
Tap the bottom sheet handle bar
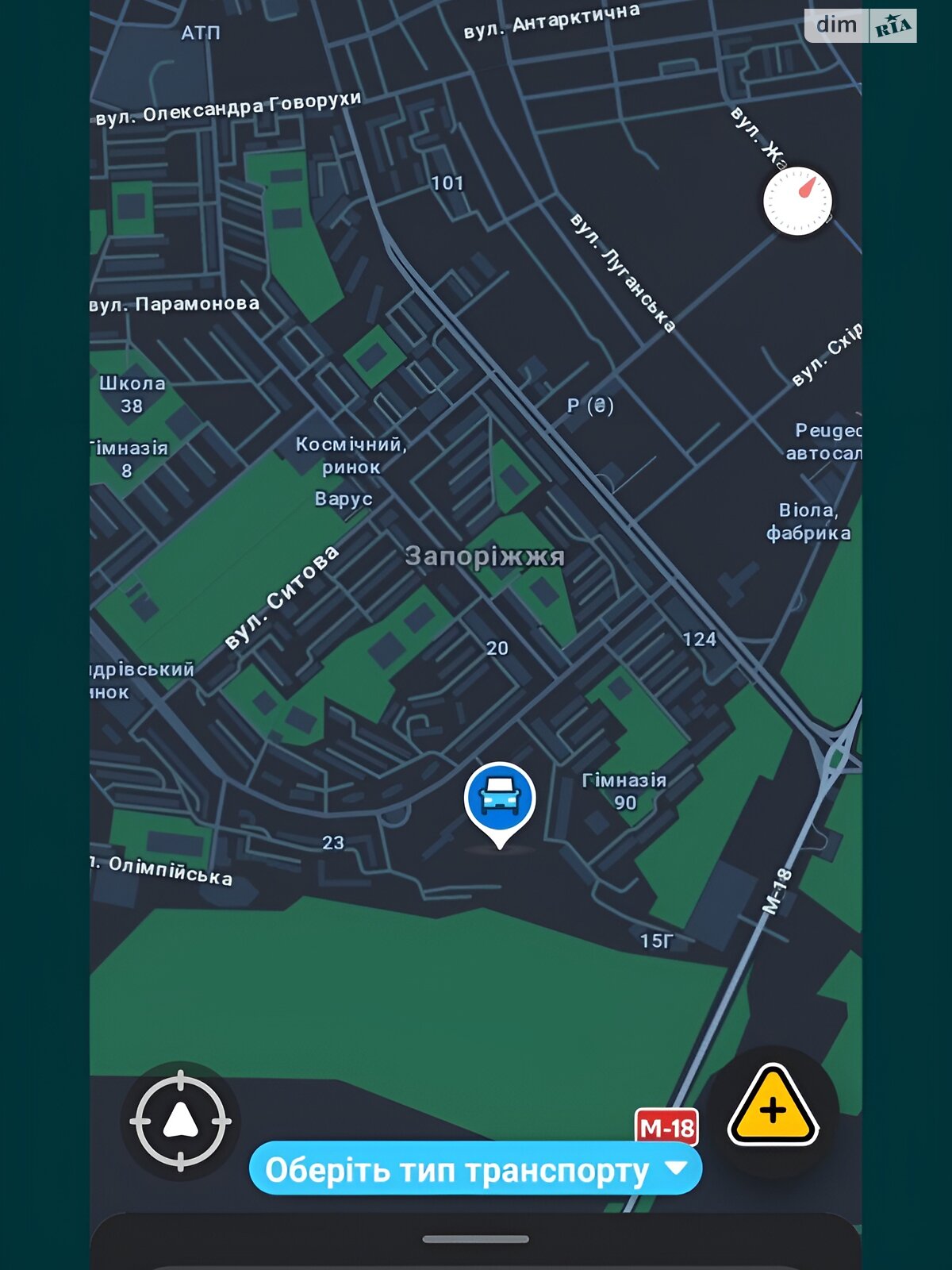point(475,1238)
